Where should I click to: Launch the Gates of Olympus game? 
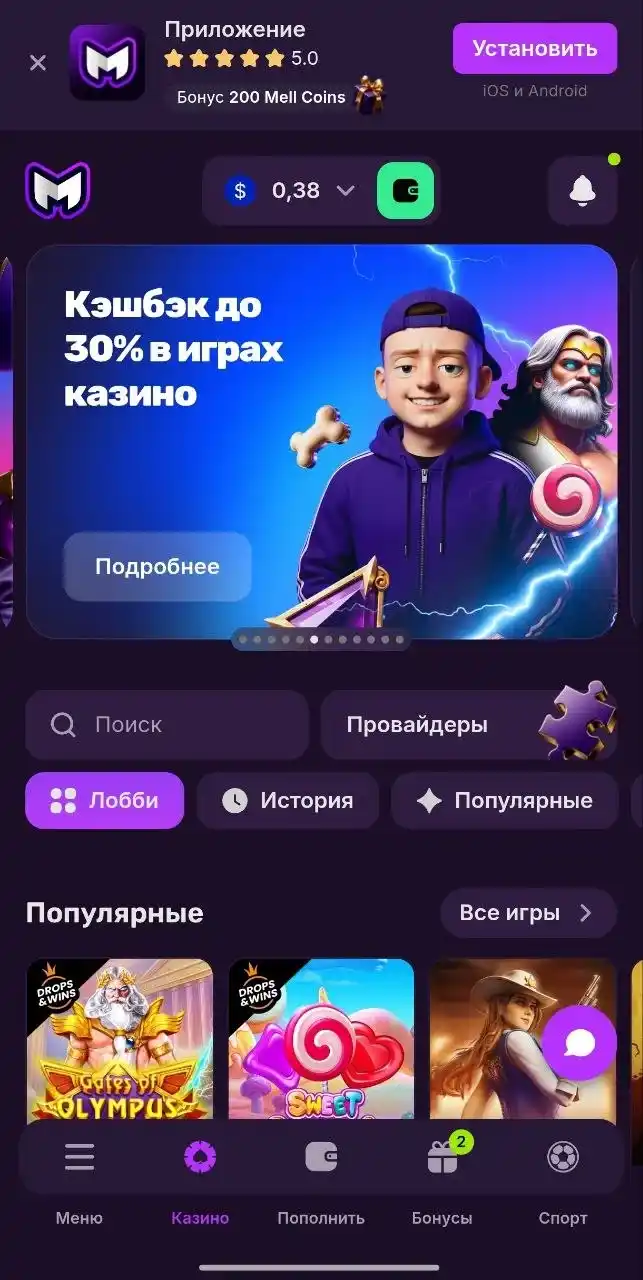point(120,1040)
